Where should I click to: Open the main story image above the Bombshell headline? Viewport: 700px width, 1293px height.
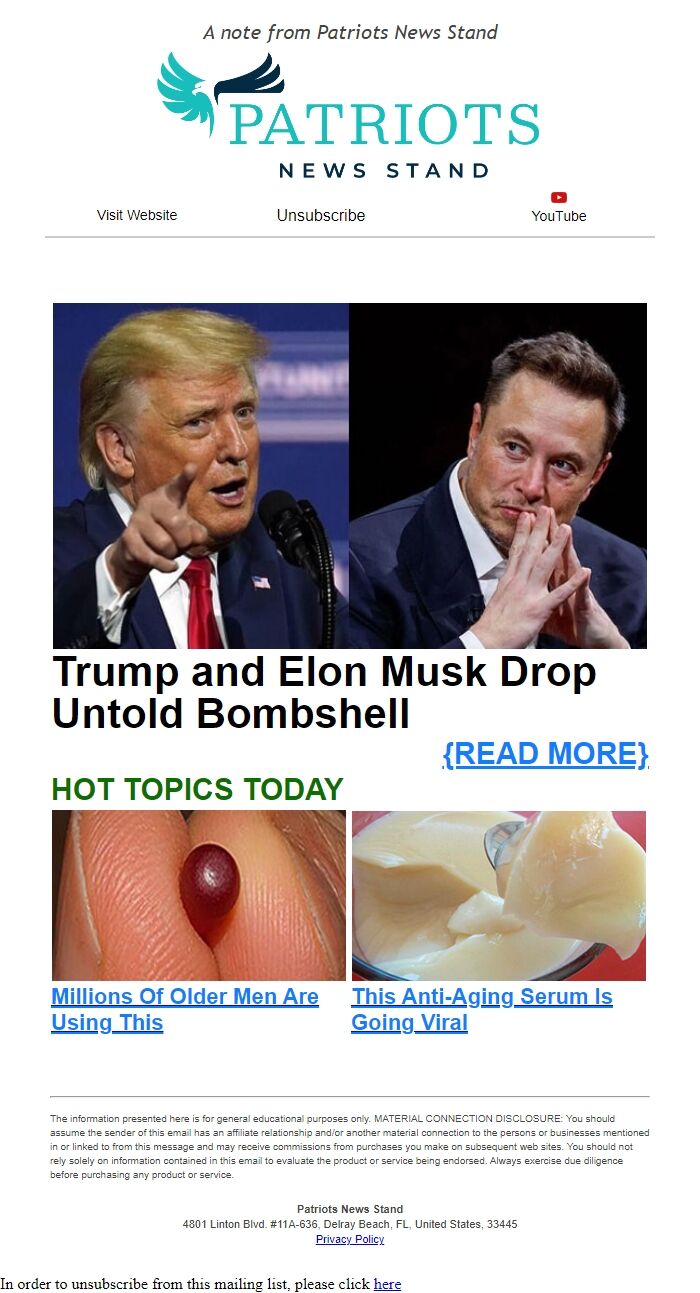350,476
